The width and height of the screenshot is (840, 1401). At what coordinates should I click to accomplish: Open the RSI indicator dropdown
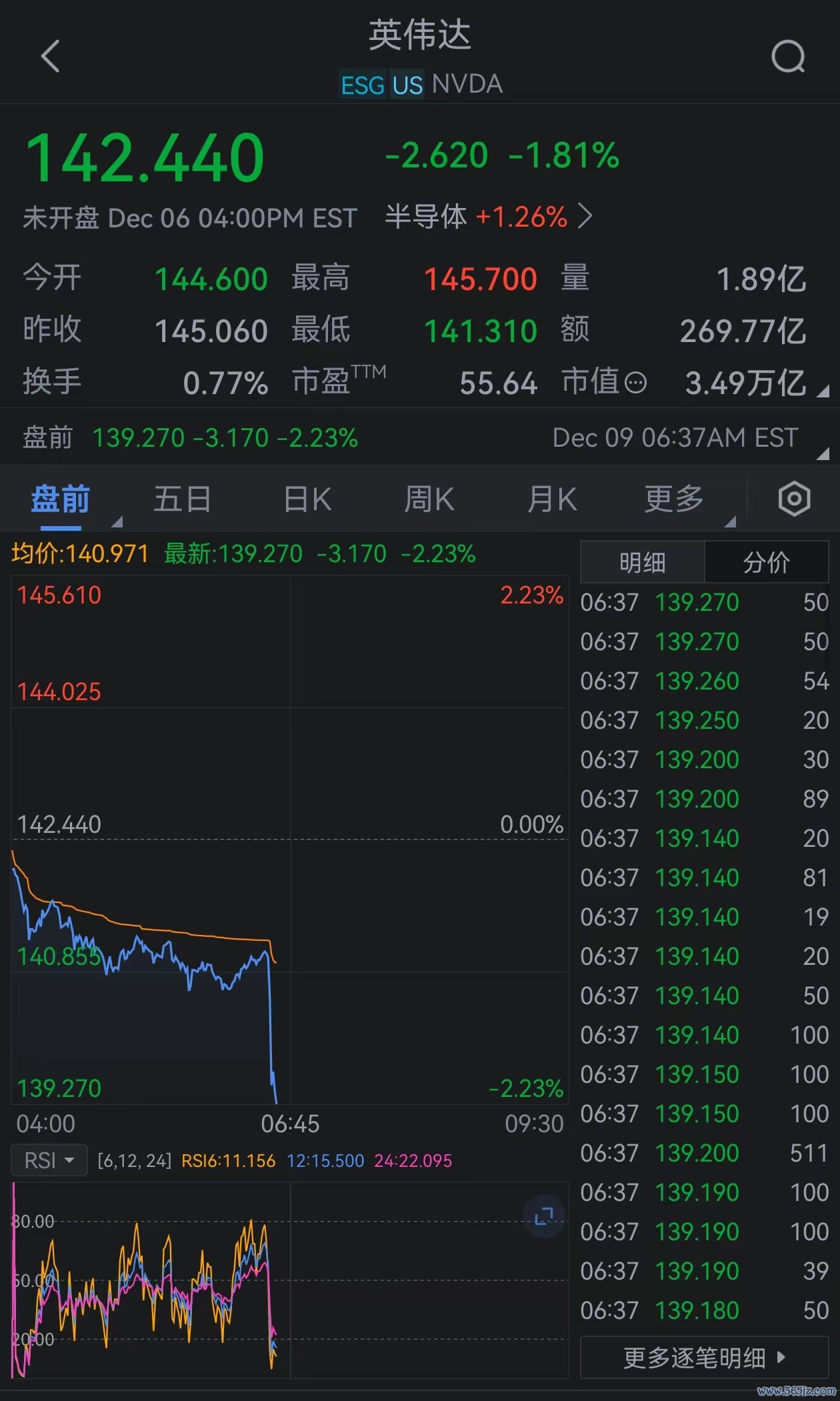[49, 1160]
